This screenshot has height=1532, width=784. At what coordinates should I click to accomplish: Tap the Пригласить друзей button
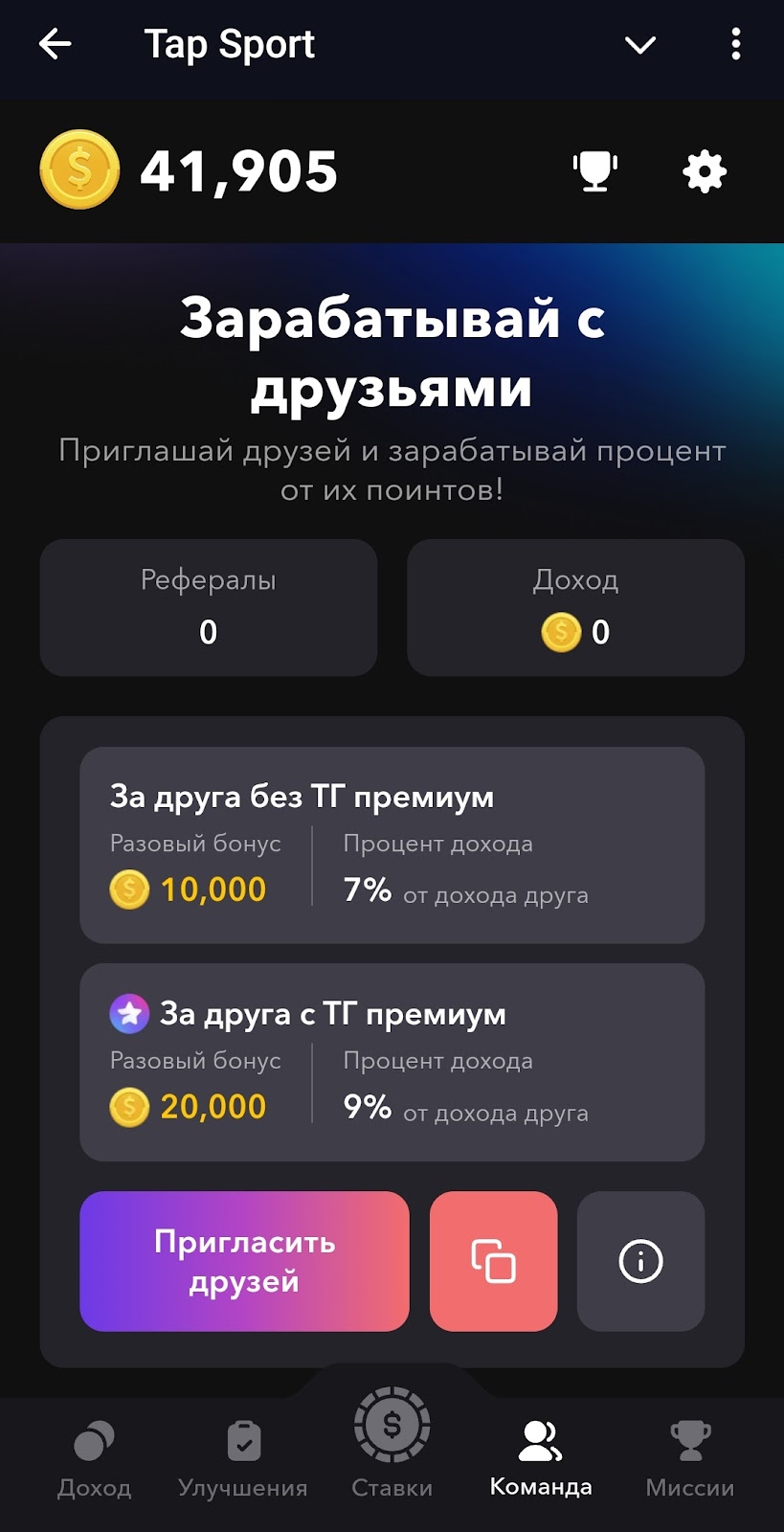[244, 1261]
